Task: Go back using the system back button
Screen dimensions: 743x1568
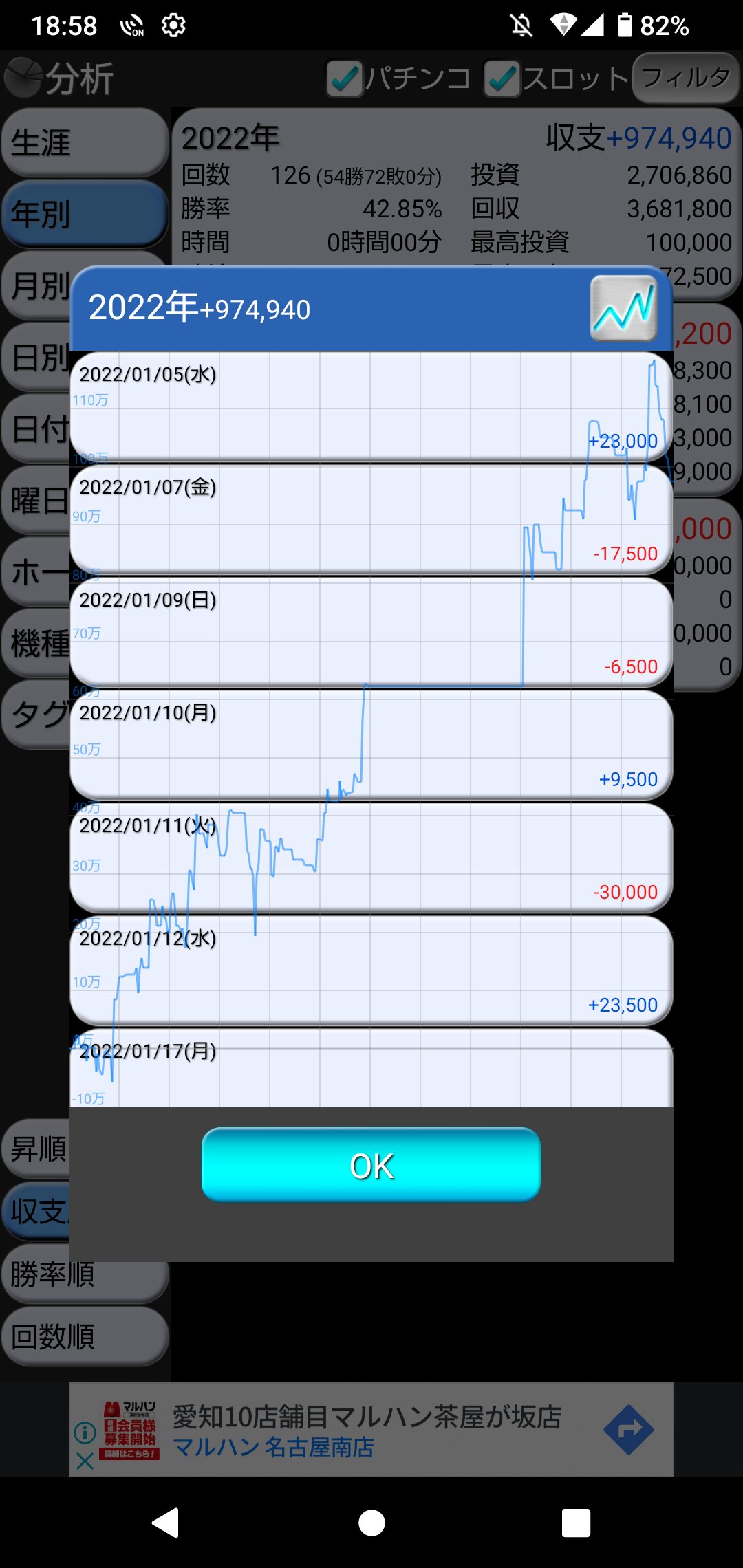Action: point(166,1523)
